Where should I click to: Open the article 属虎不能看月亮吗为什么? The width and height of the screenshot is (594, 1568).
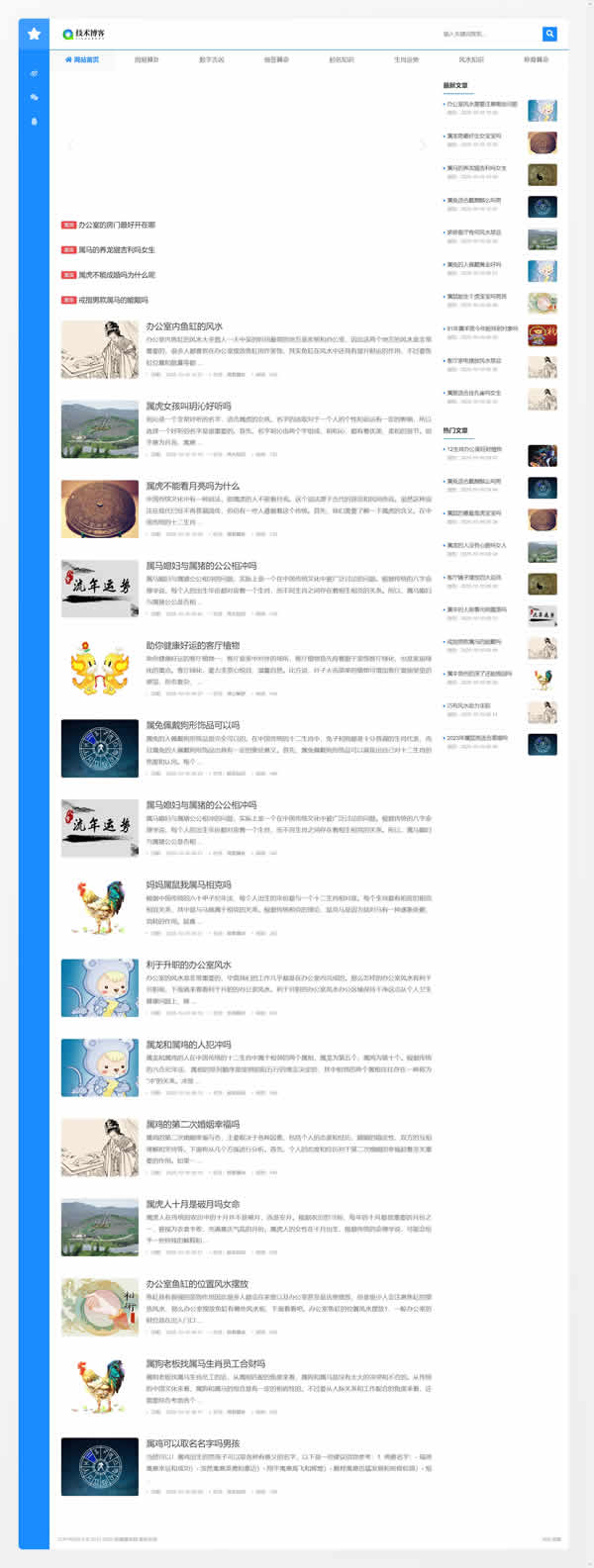coord(192,486)
